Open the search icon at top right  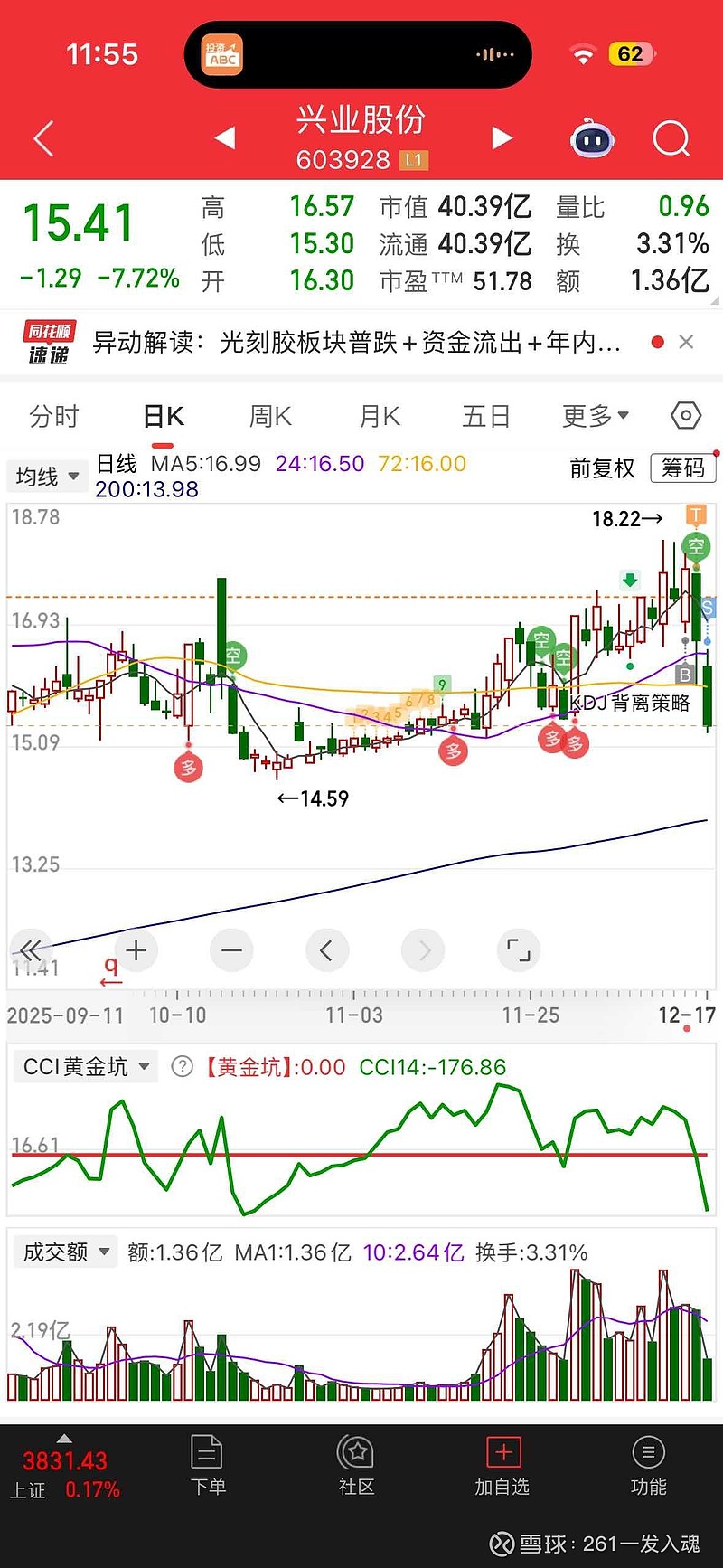[671, 137]
